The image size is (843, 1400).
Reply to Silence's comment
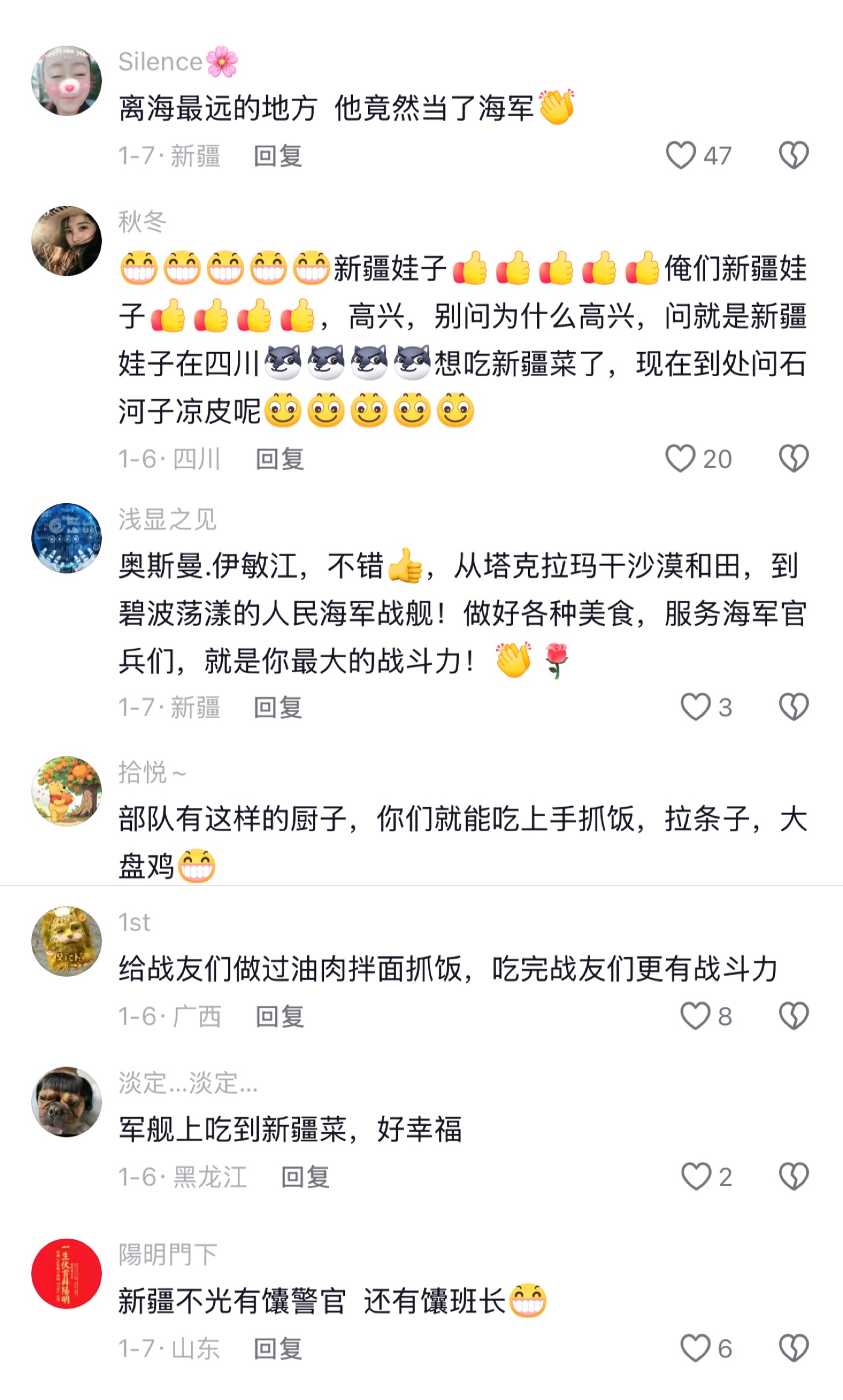[x=278, y=156]
